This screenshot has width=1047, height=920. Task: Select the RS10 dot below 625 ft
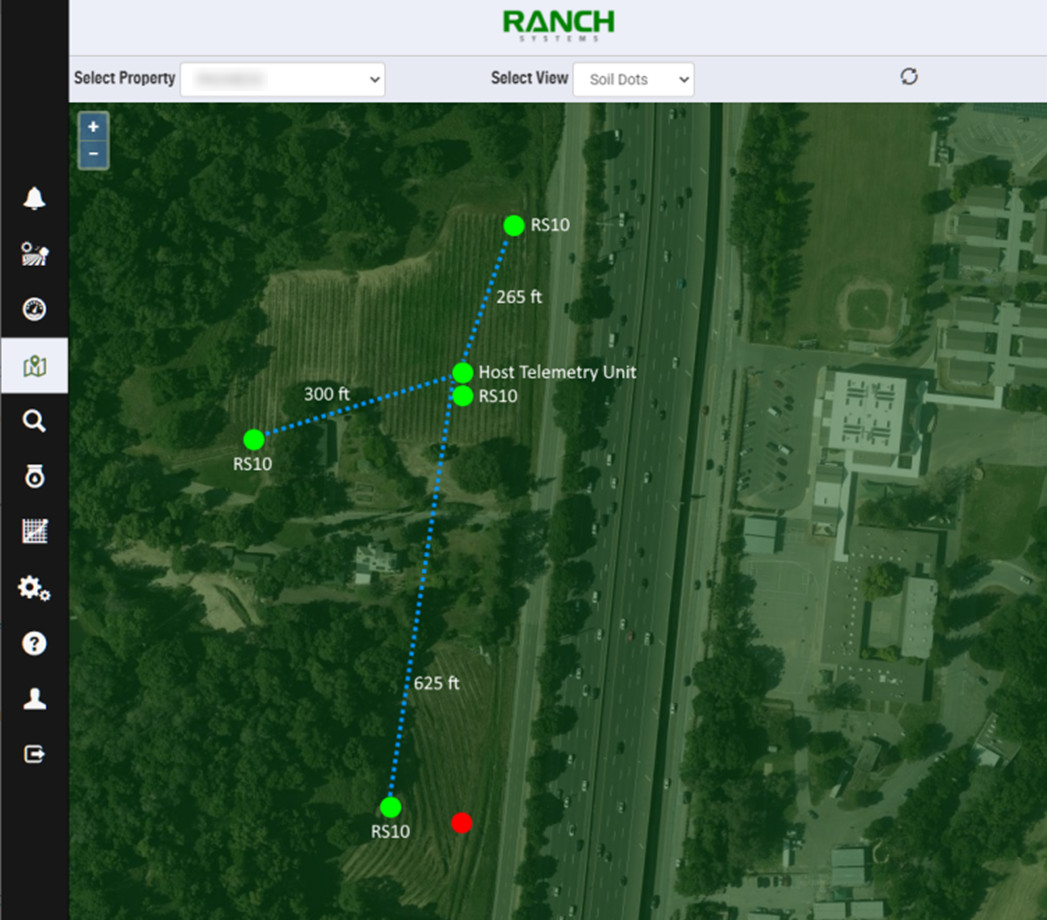click(x=391, y=807)
